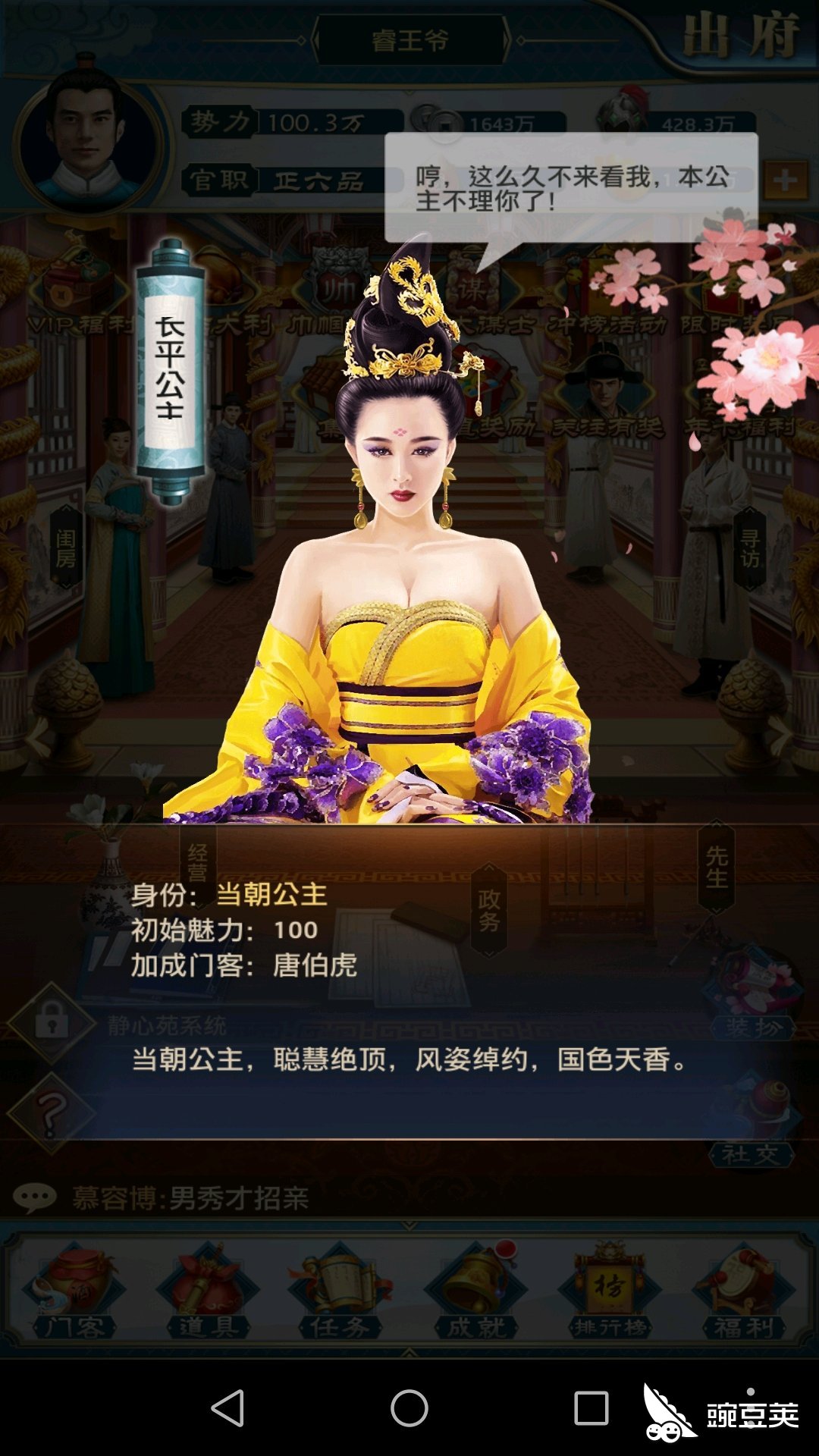Enter the 闺房 chamber
This screenshot has width=819, height=1456.
pos(66,548)
